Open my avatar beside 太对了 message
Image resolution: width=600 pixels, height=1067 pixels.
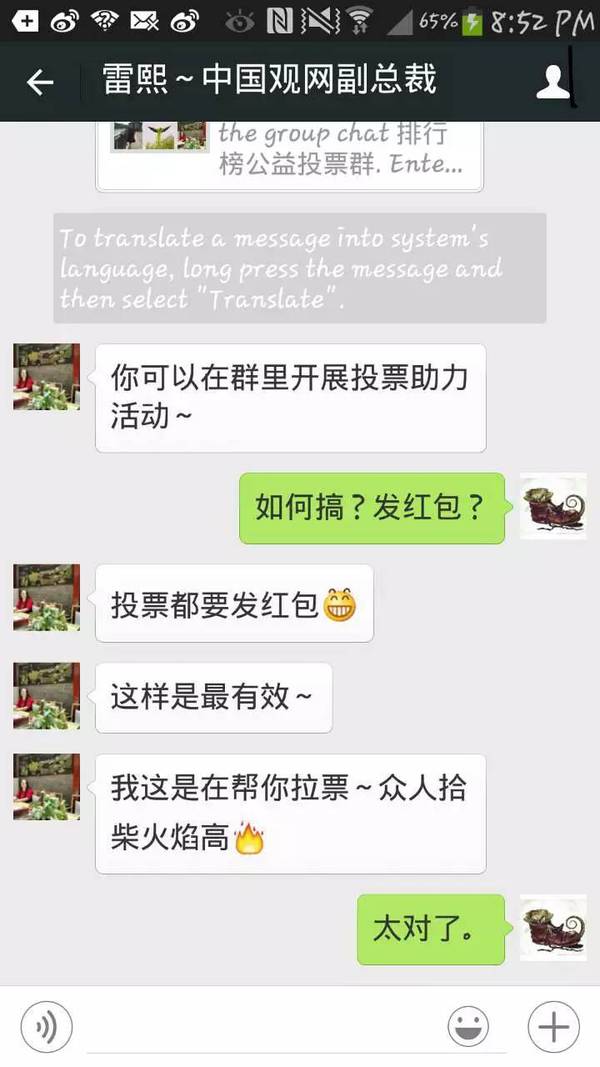click(553, 928)
